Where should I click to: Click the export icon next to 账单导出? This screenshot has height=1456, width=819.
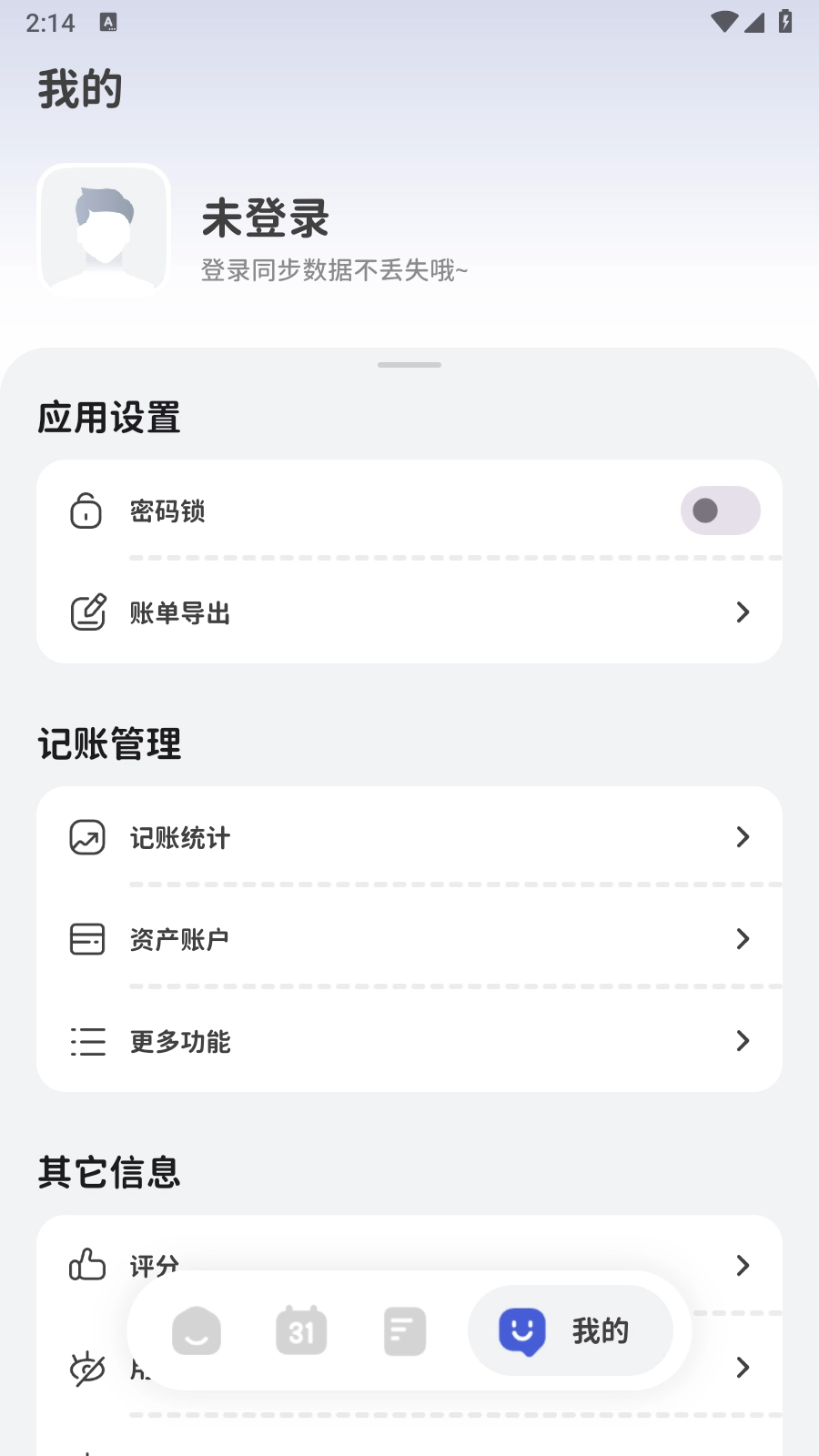click(x=87, y=612)
